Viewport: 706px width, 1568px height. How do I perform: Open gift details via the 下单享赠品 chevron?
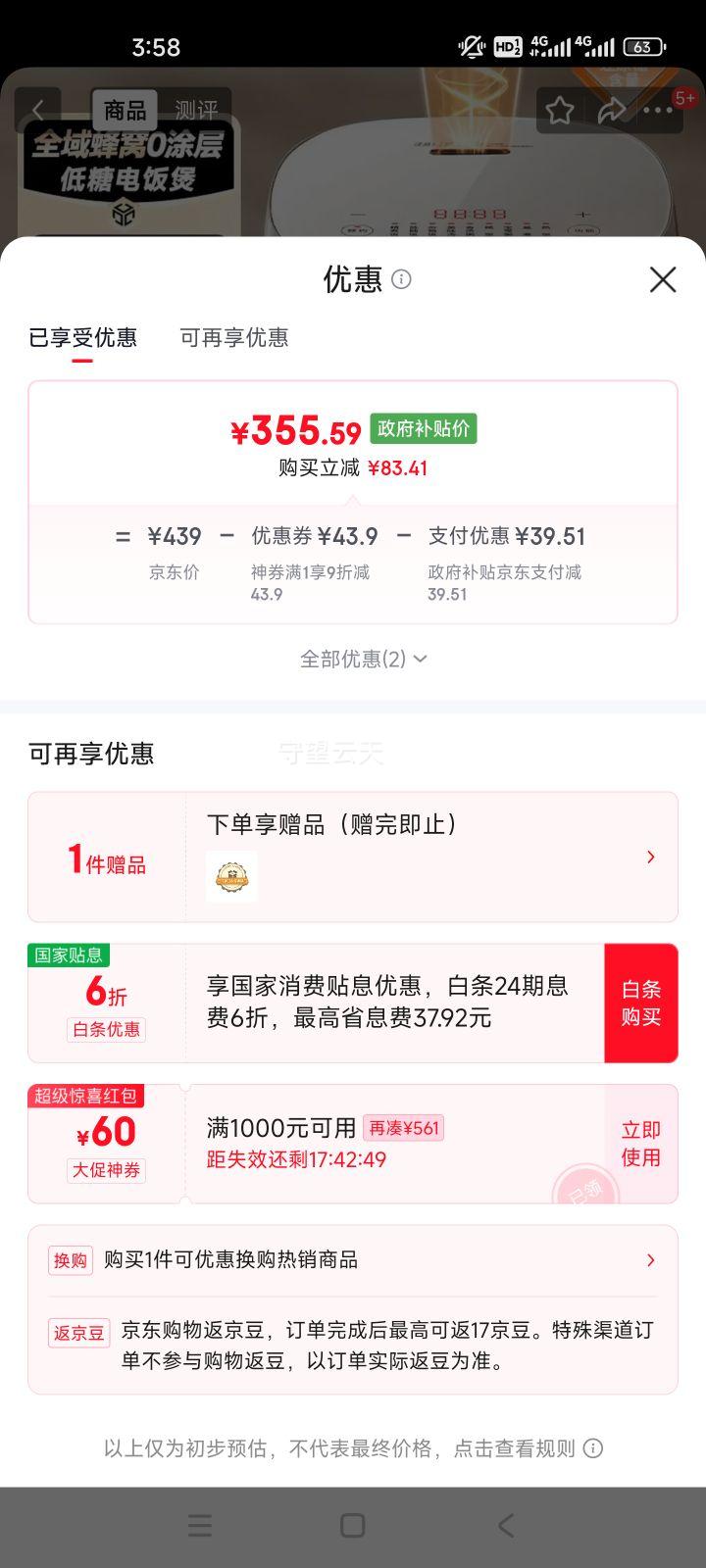[650, 857]
